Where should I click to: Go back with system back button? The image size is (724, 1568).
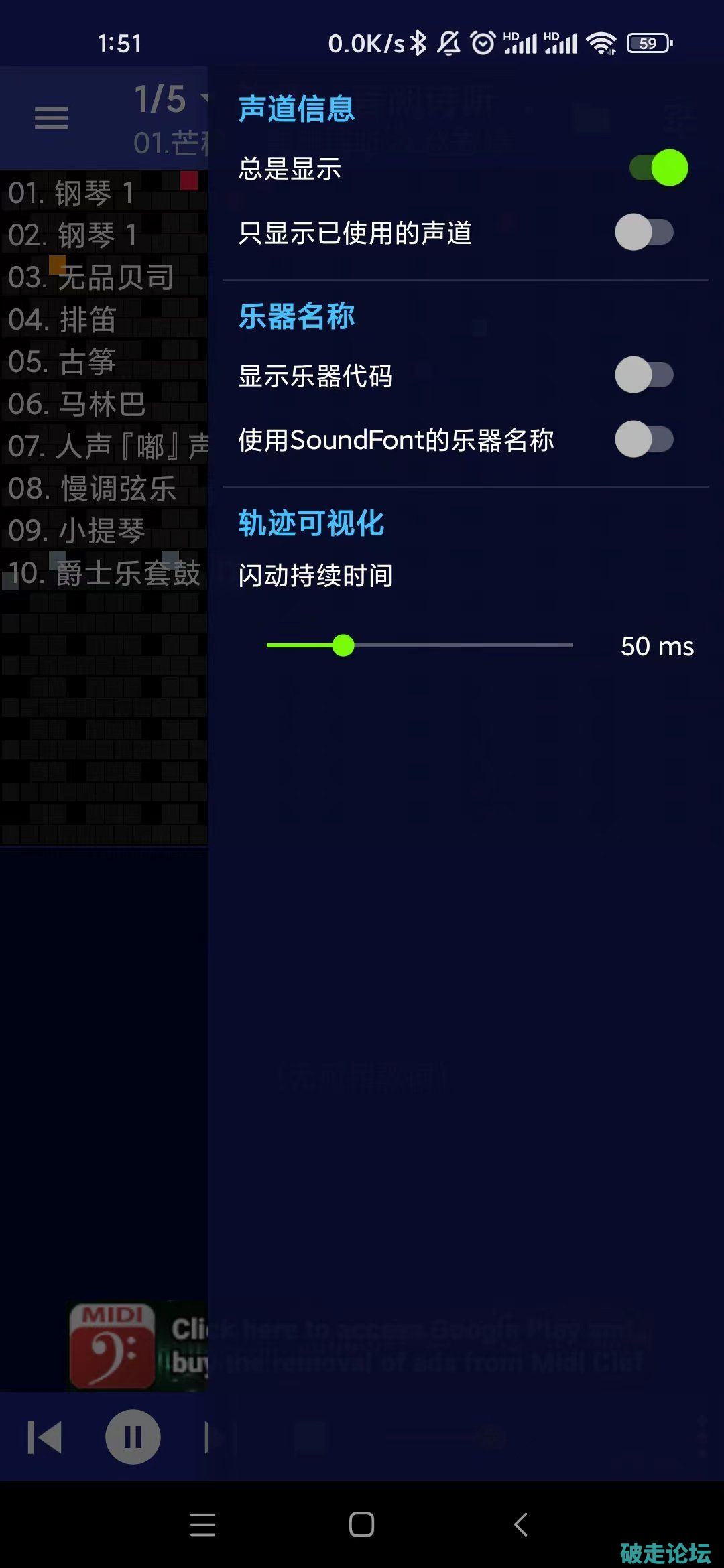click(521, 1524)
